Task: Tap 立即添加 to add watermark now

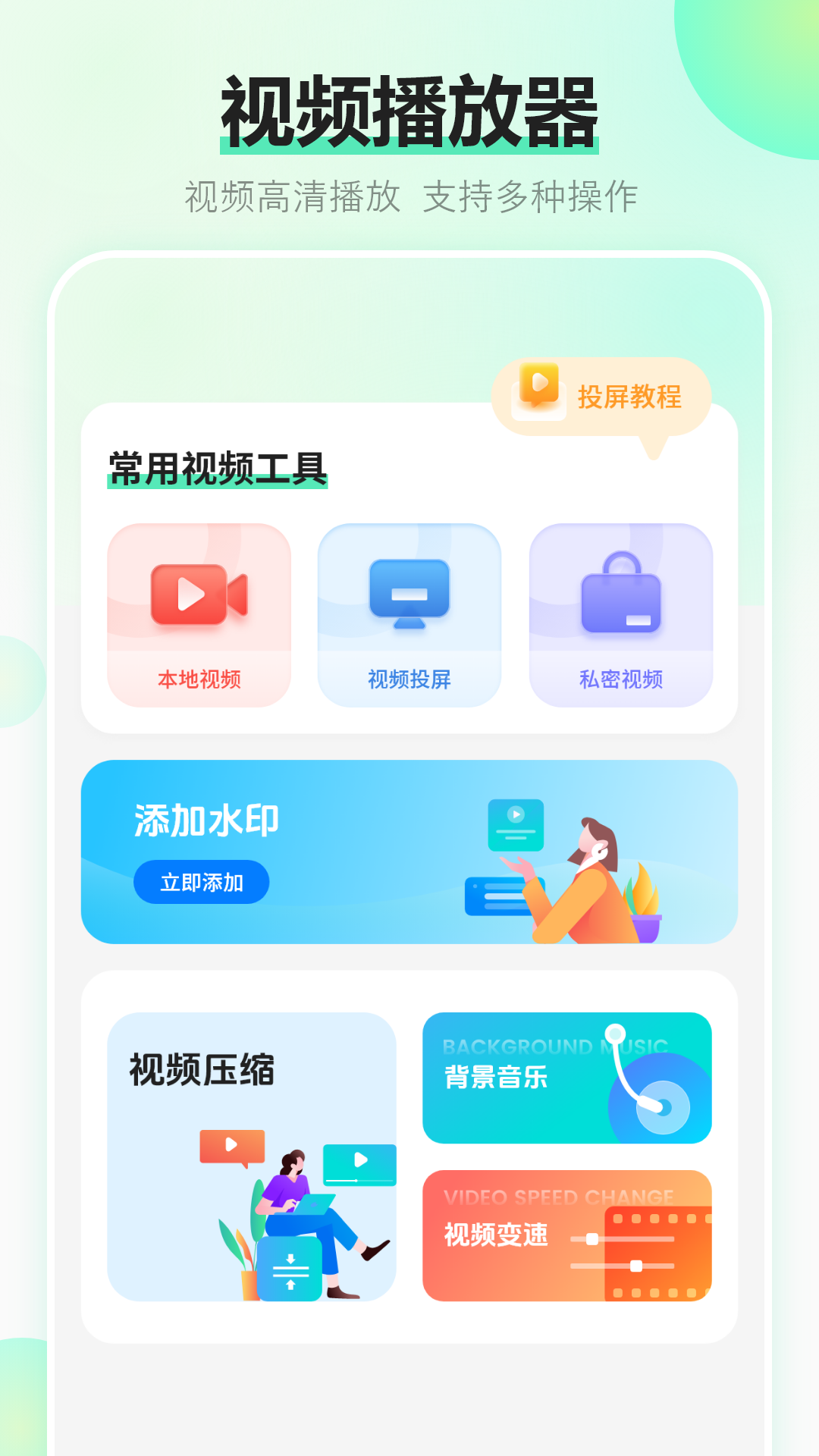Action: point(201,883)
